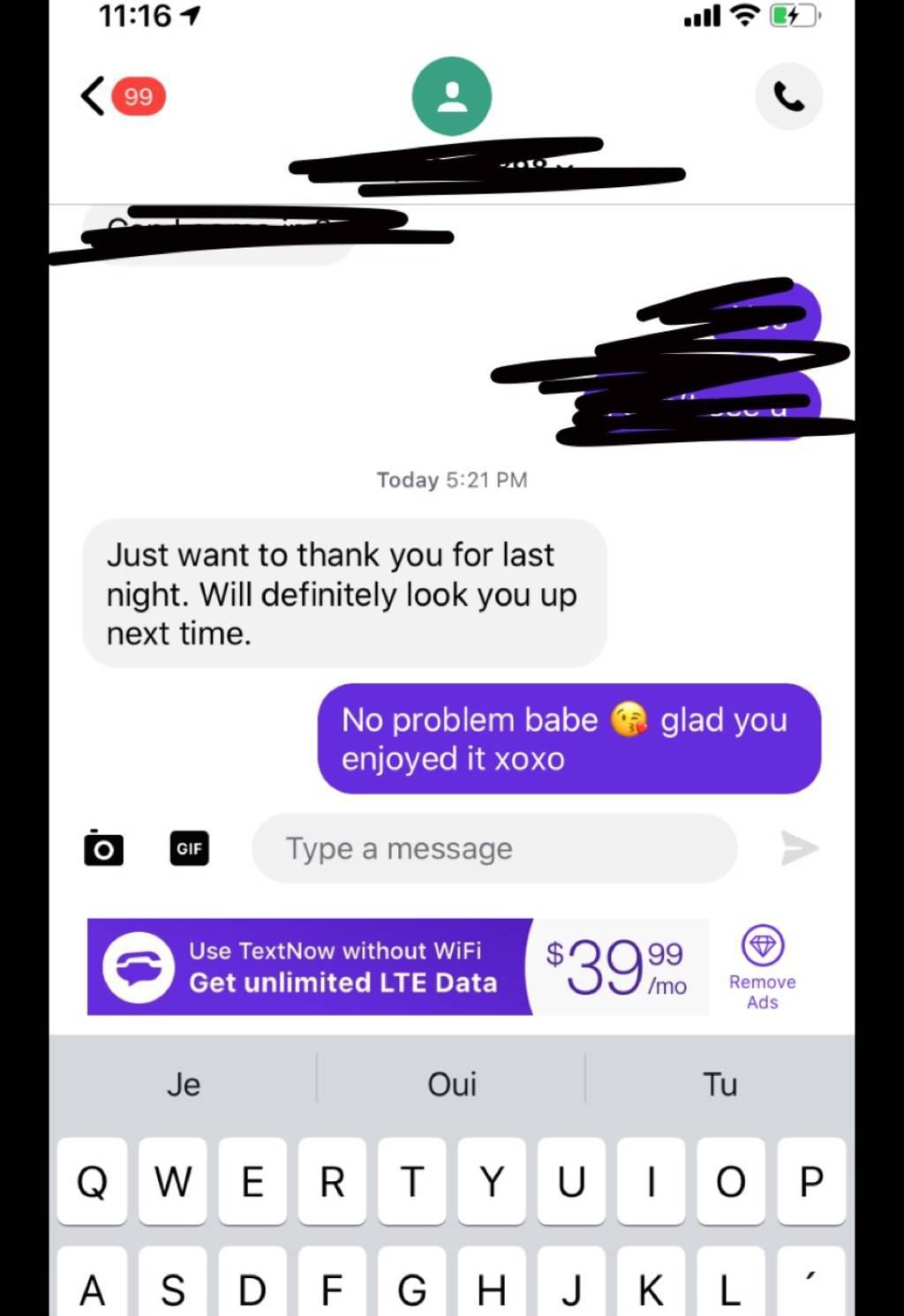Send the message with the arrow icon
Viewport: 904px width, 1316px height.
coord(799,848)
